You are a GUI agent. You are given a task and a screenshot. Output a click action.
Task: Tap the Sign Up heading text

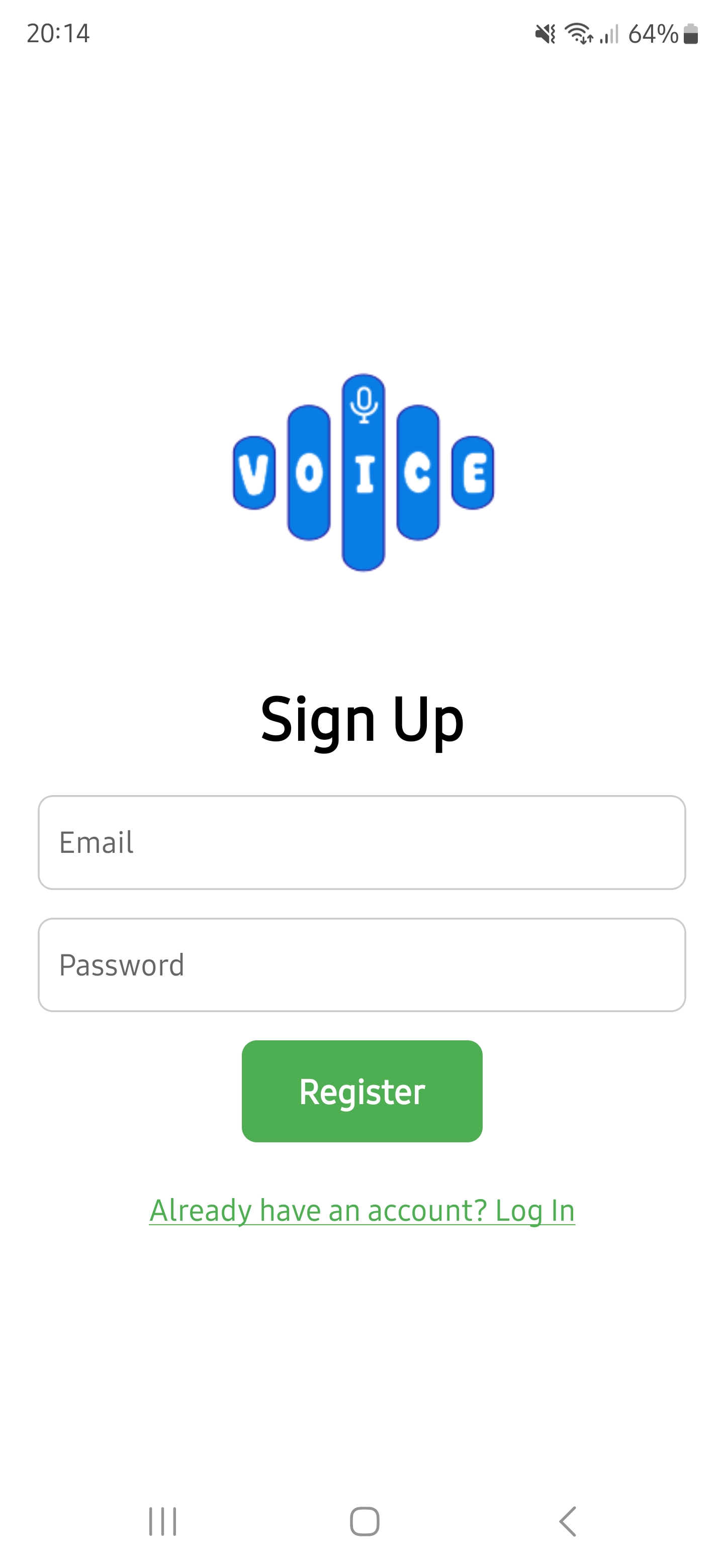[x=361, y=720]
